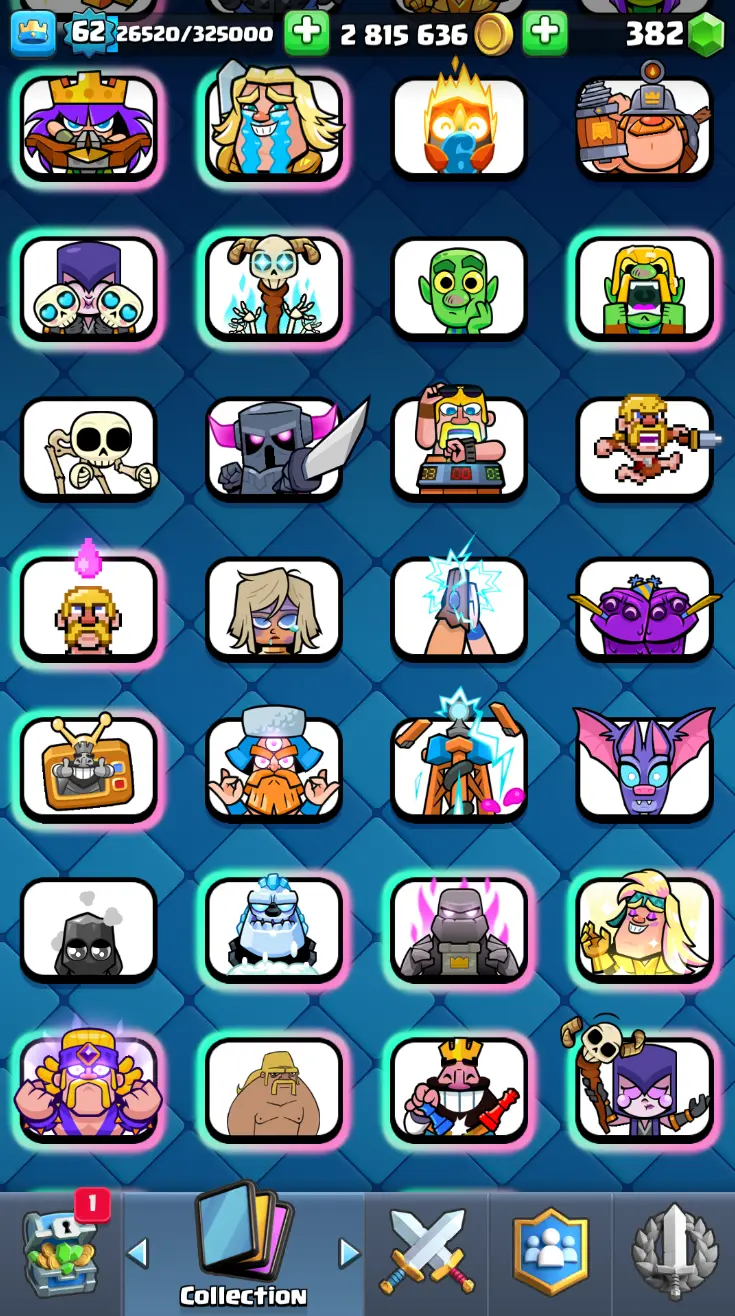
Task: Tap the green plus next to gold coins
Action: click(x=545, y=34)
